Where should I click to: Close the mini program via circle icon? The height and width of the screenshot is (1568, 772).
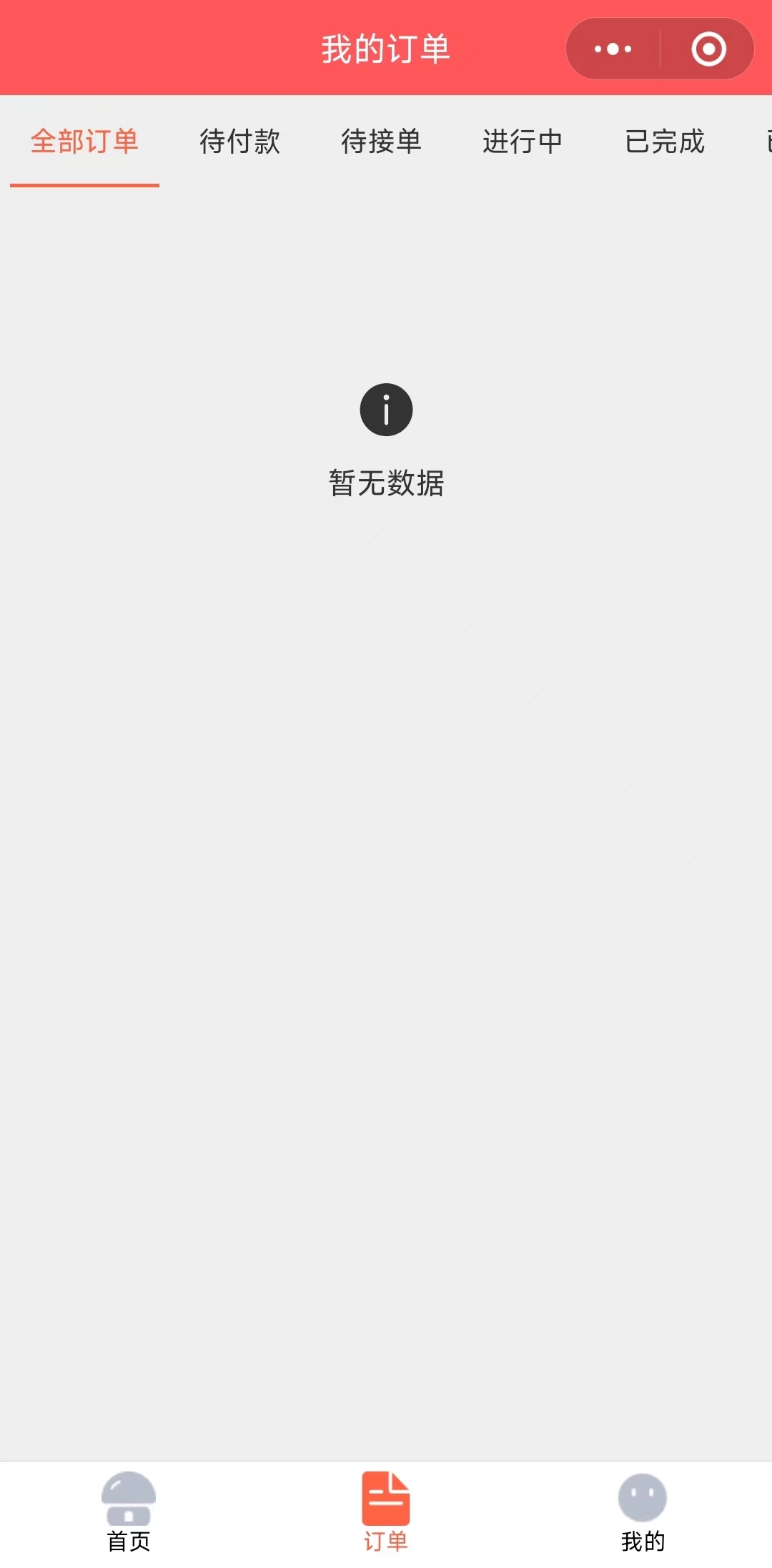(x=708, y=49)
